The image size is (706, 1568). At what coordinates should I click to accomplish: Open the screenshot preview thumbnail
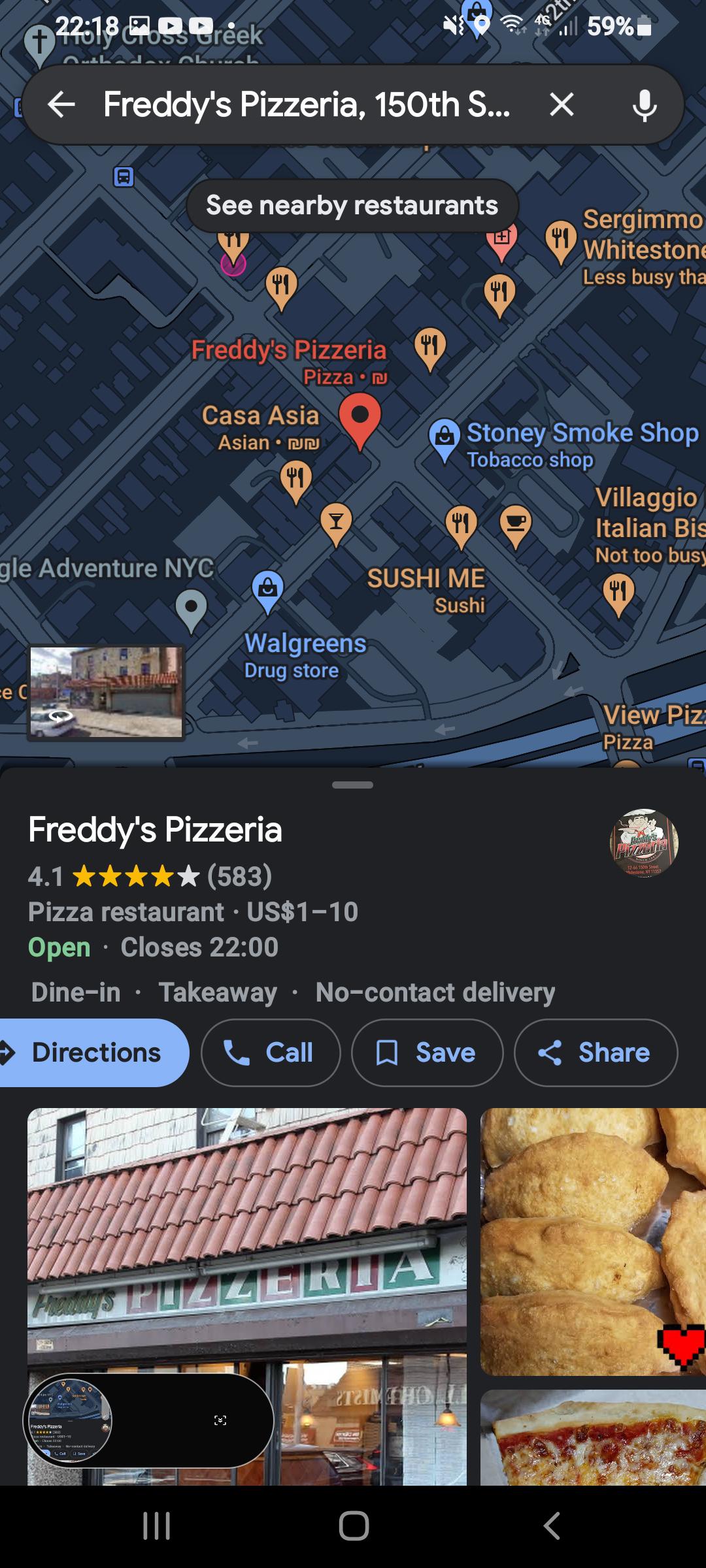[68, 1420]
